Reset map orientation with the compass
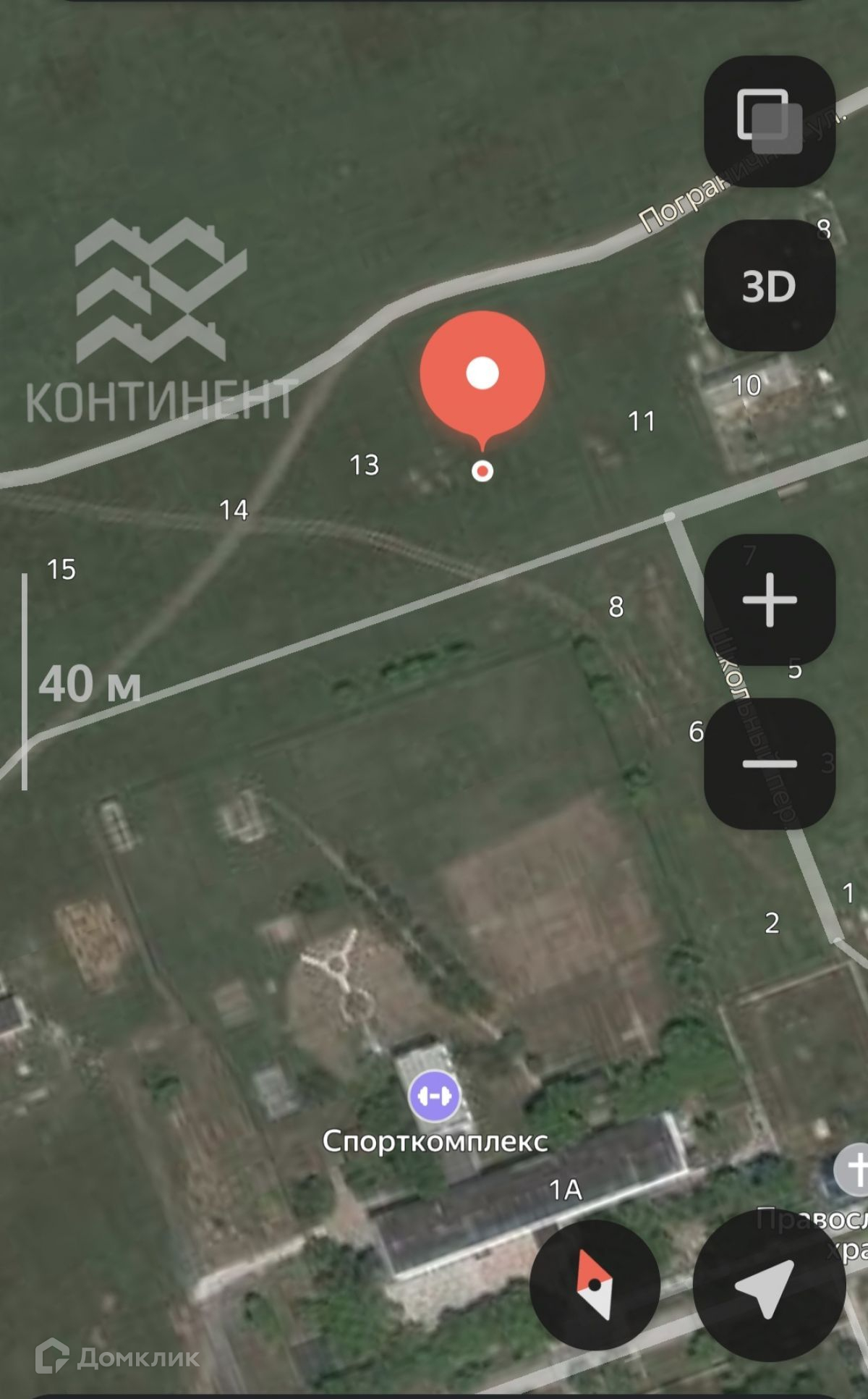 coord(595,1285)
